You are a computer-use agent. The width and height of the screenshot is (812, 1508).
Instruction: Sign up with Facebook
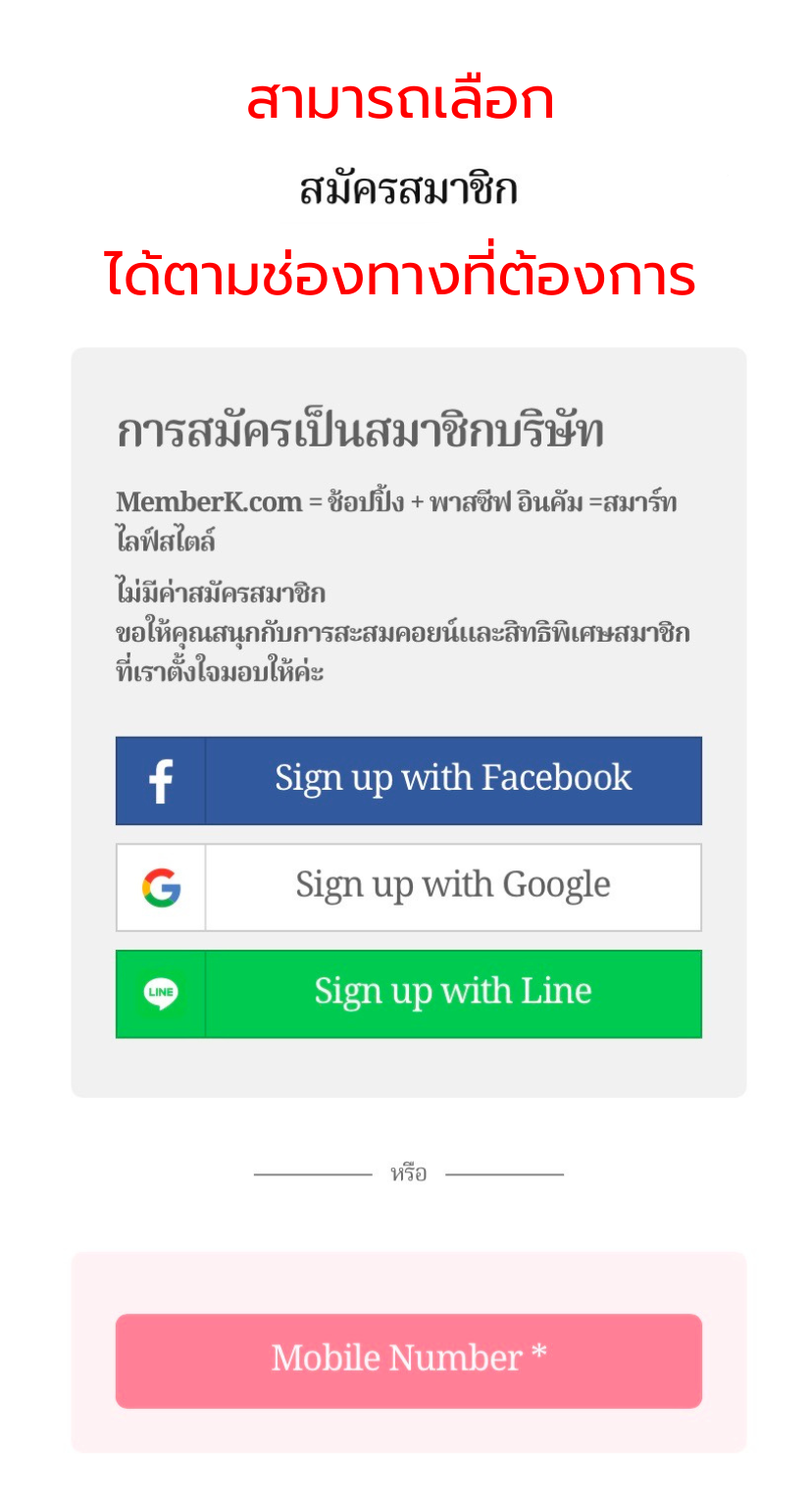(x=408, y=780)
